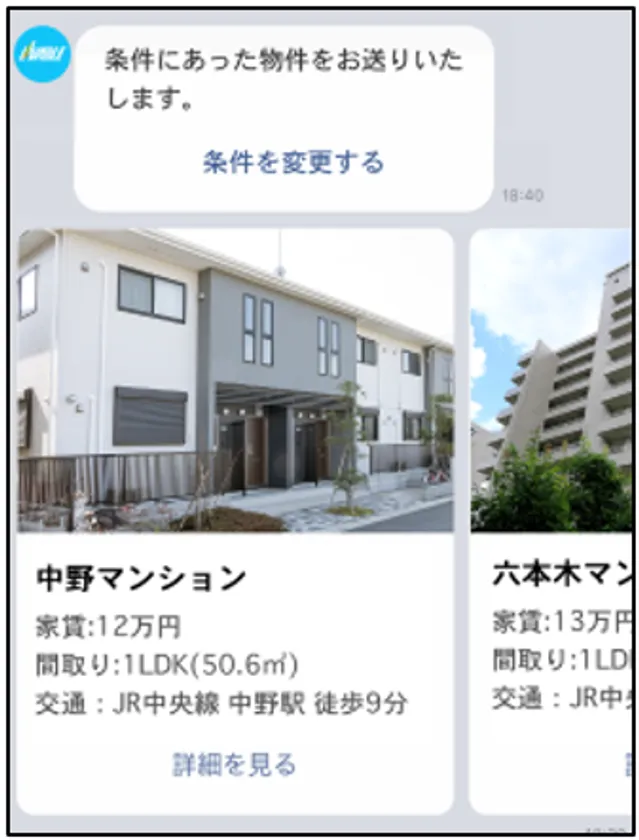Open the 六本木マンション property card

552,500
